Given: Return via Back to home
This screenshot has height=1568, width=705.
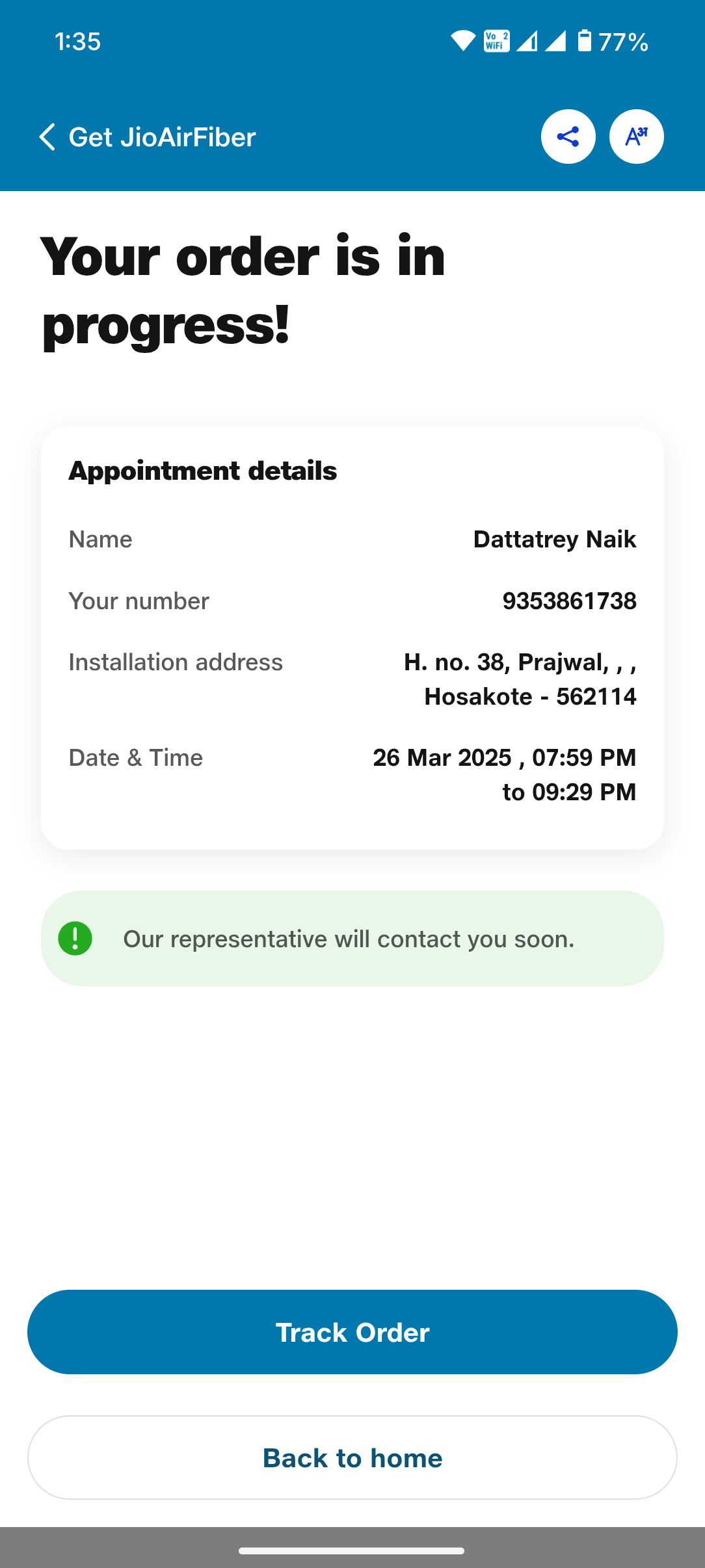Looking at the screenshot, I should [x=352, y=1457].
